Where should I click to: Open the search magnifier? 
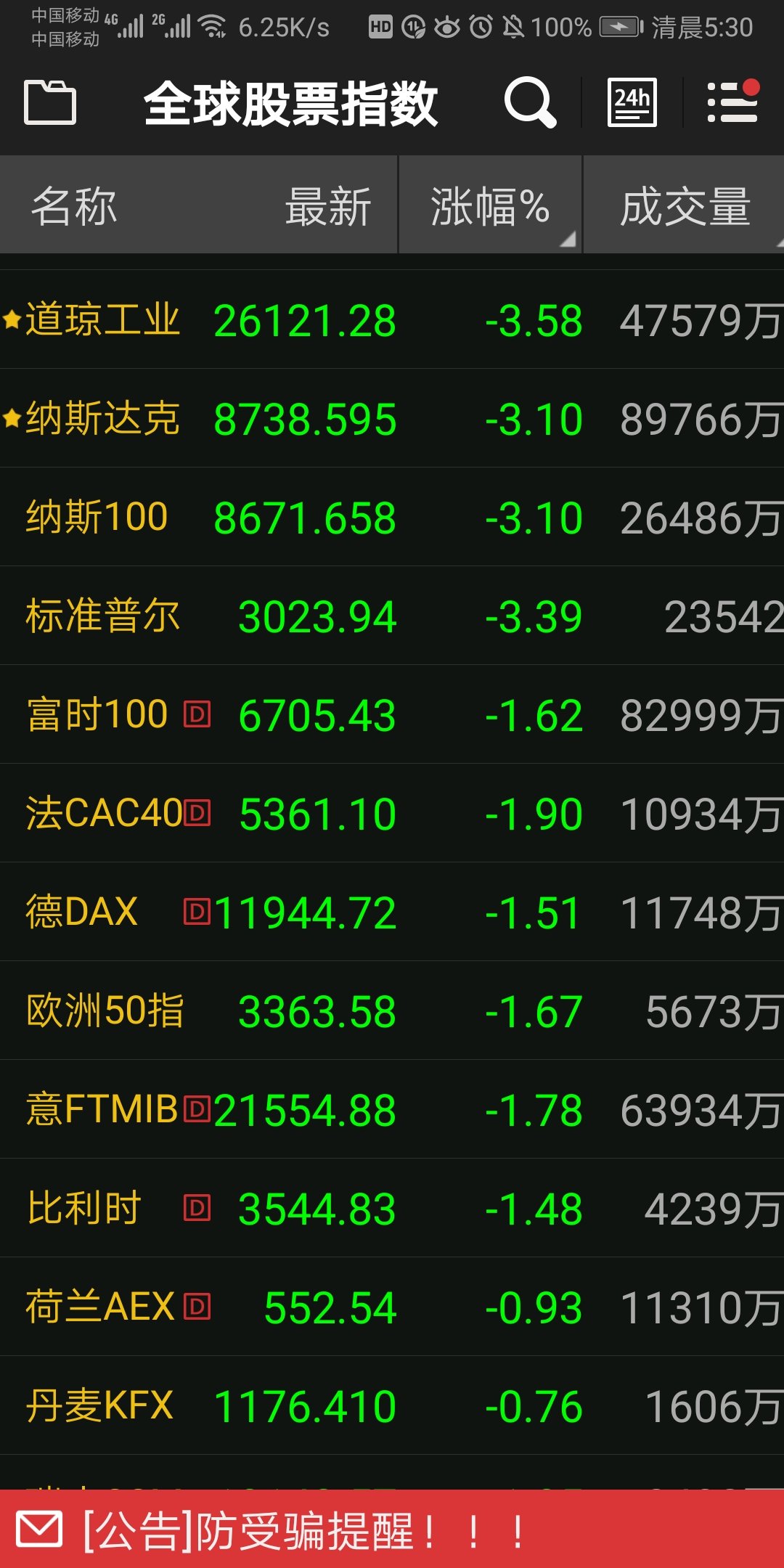[530, 102]
